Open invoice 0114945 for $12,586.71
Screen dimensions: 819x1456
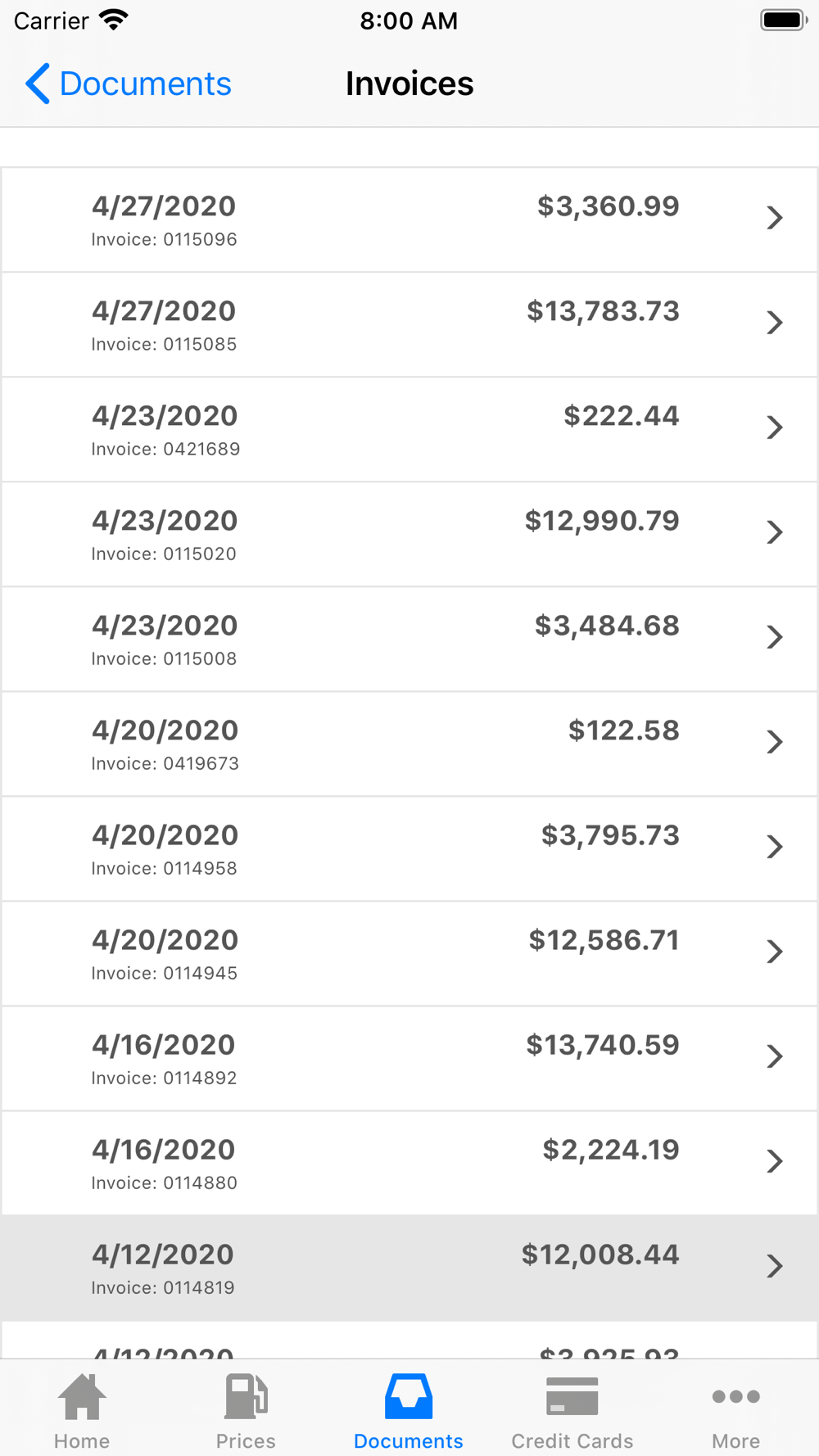tap(409, 953)
